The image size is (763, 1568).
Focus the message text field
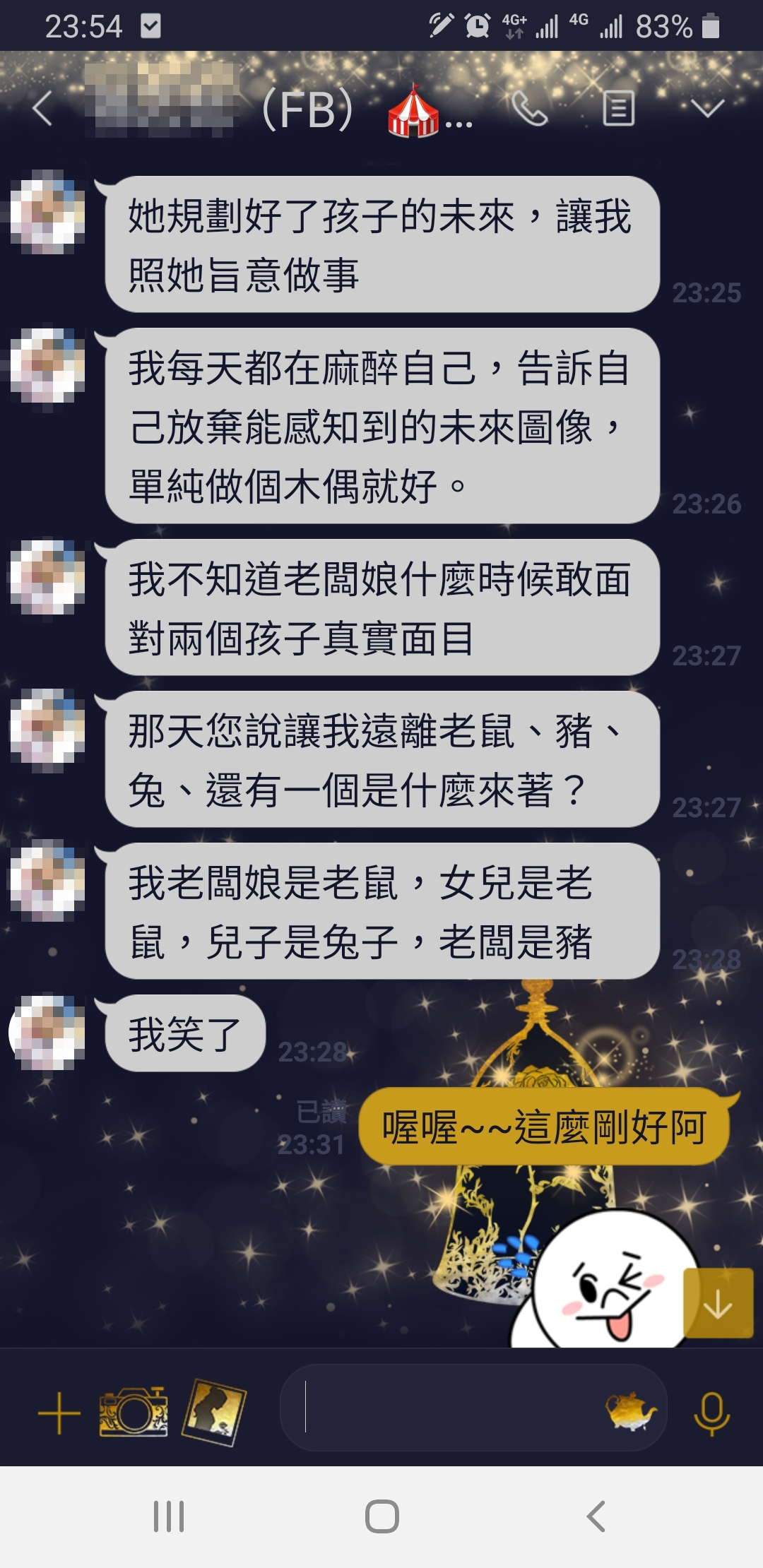pyautogui.click(x=452, y=1413)
